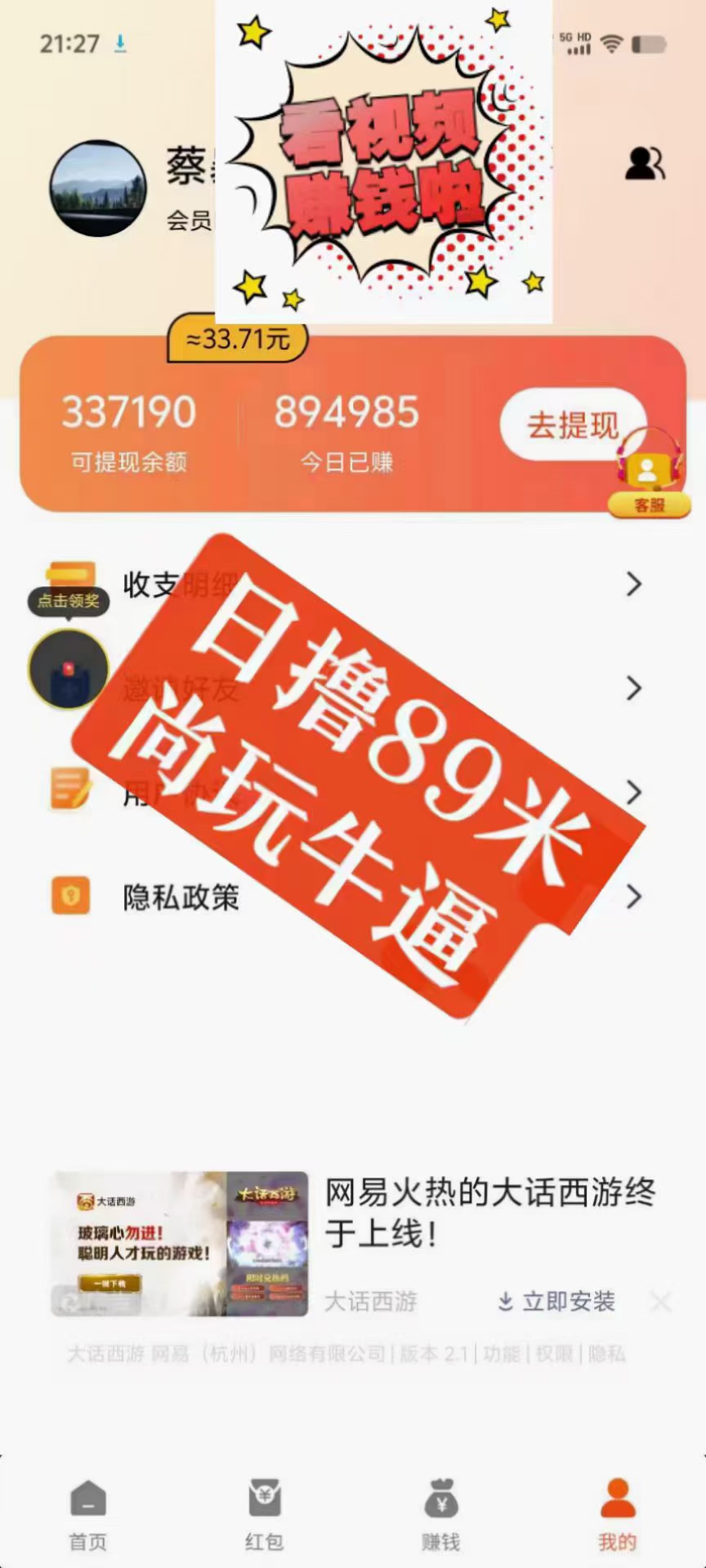Switch to the 赚钱 tab
The image size is (706, 1568).
440,1516
